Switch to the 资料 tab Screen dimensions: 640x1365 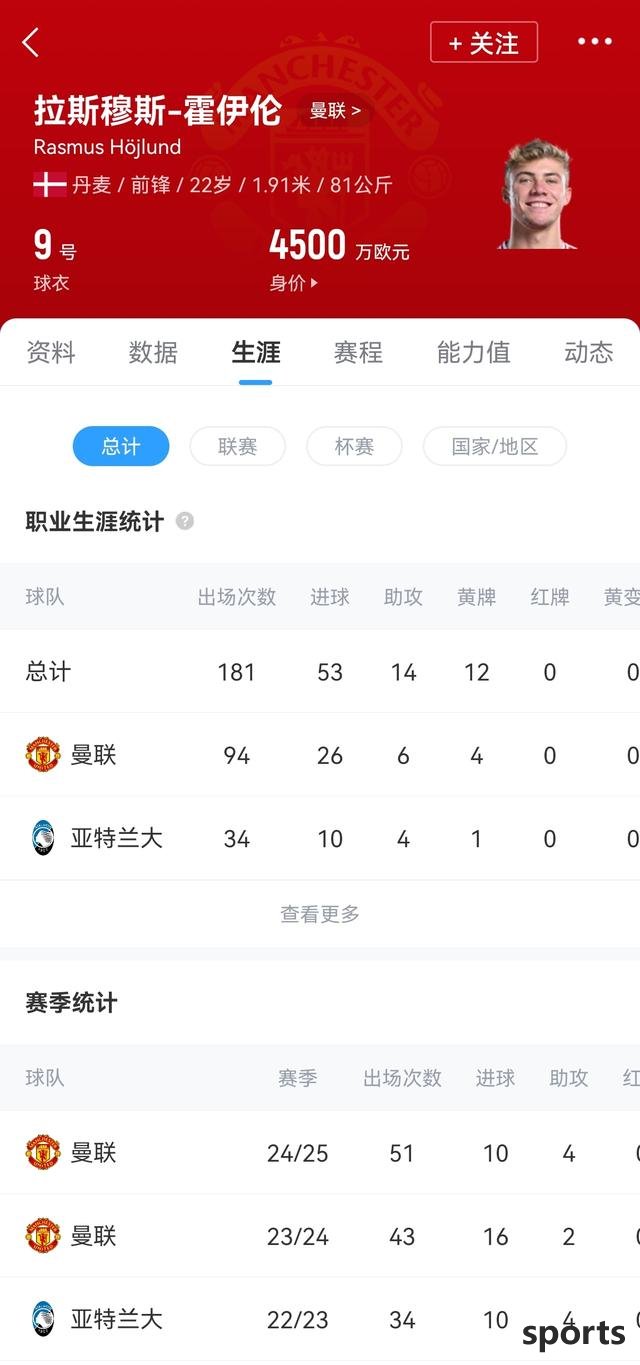[50, 352]
